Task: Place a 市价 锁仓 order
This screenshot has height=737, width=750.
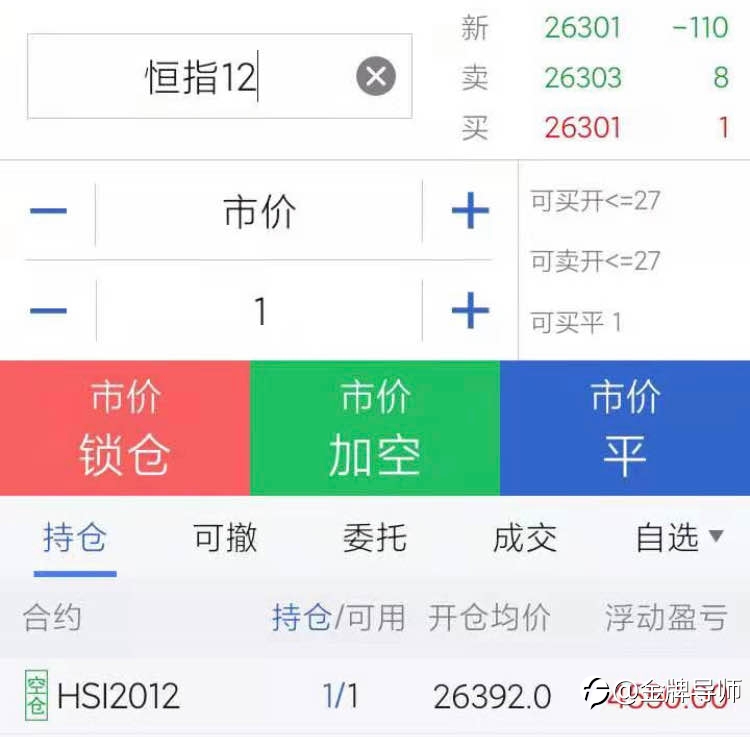Action: pos(125,428)
